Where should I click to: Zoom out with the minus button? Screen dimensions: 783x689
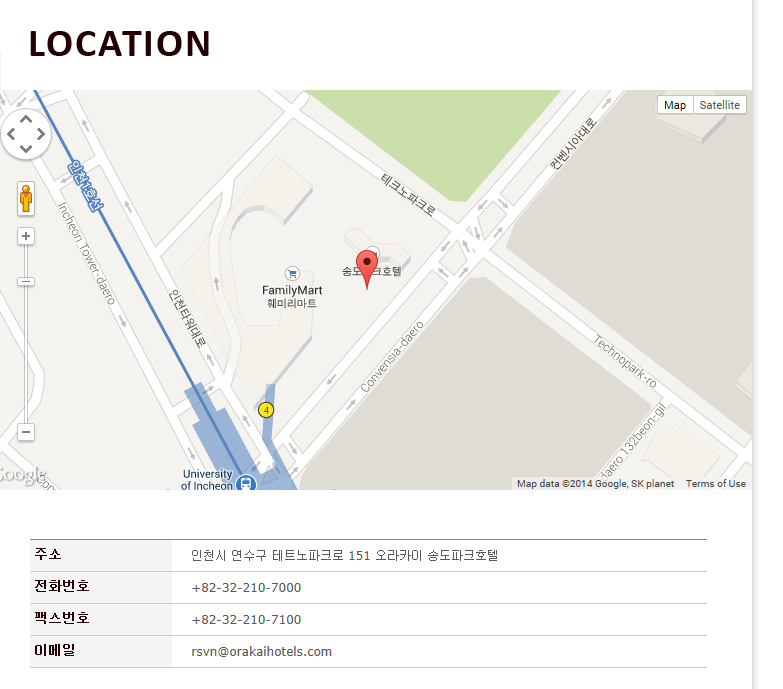point(26,432)
